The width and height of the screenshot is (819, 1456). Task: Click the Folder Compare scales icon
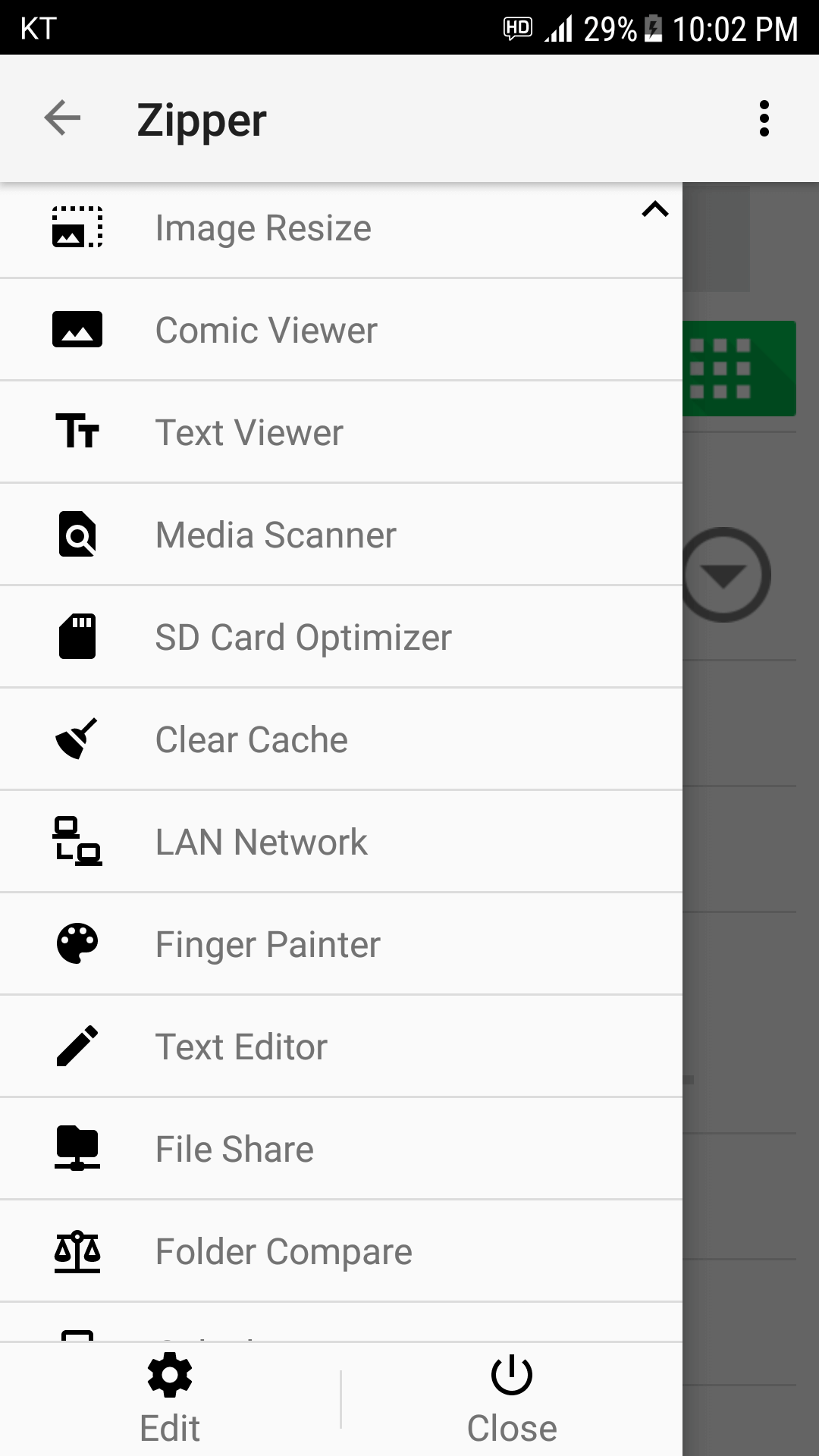pos(76,1251)
